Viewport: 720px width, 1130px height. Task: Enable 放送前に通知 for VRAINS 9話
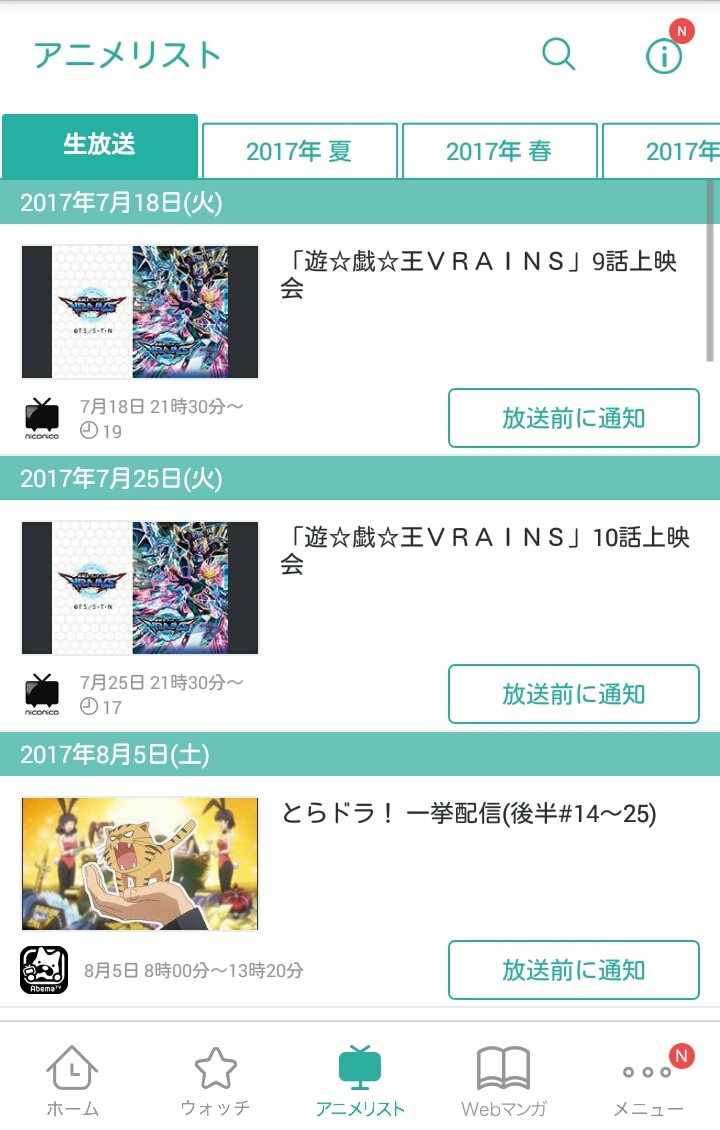coord(573,418)
